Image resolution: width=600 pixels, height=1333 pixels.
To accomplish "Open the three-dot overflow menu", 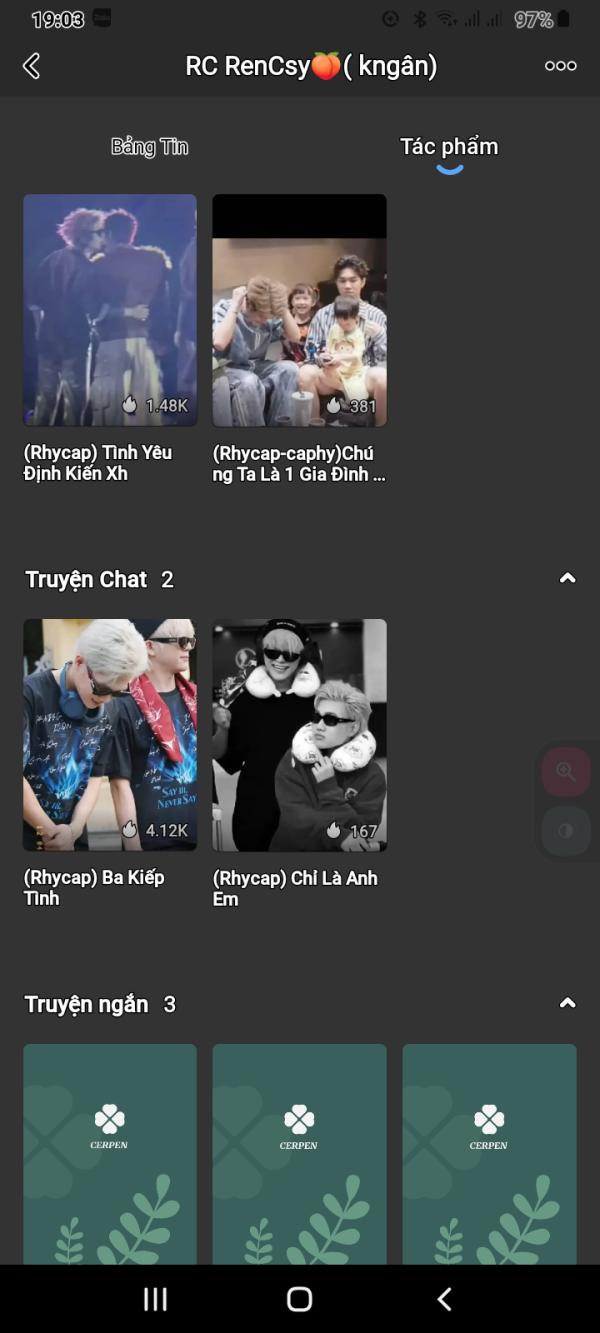I will point(560,66).
